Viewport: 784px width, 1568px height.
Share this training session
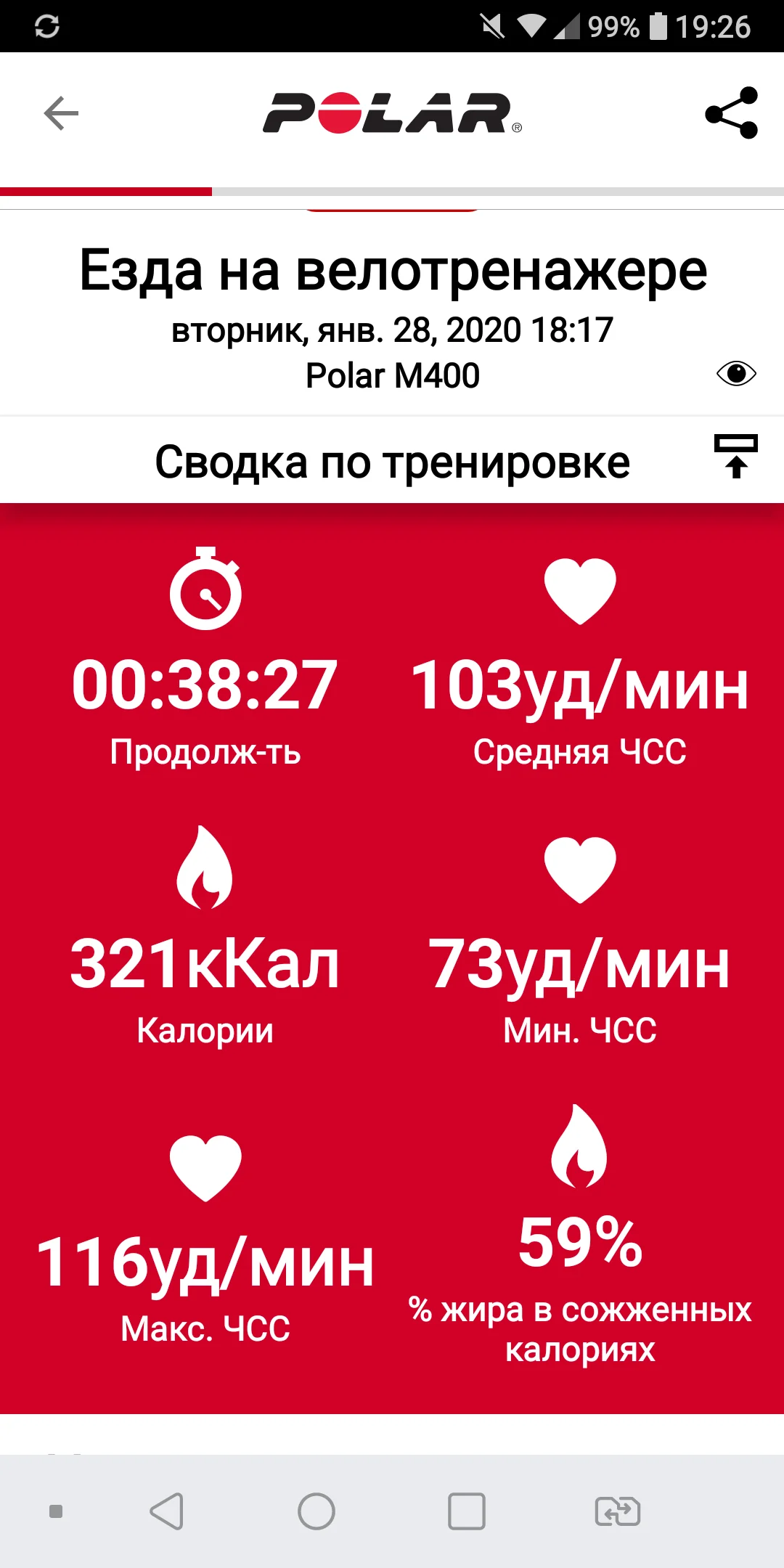click(731, 113)
